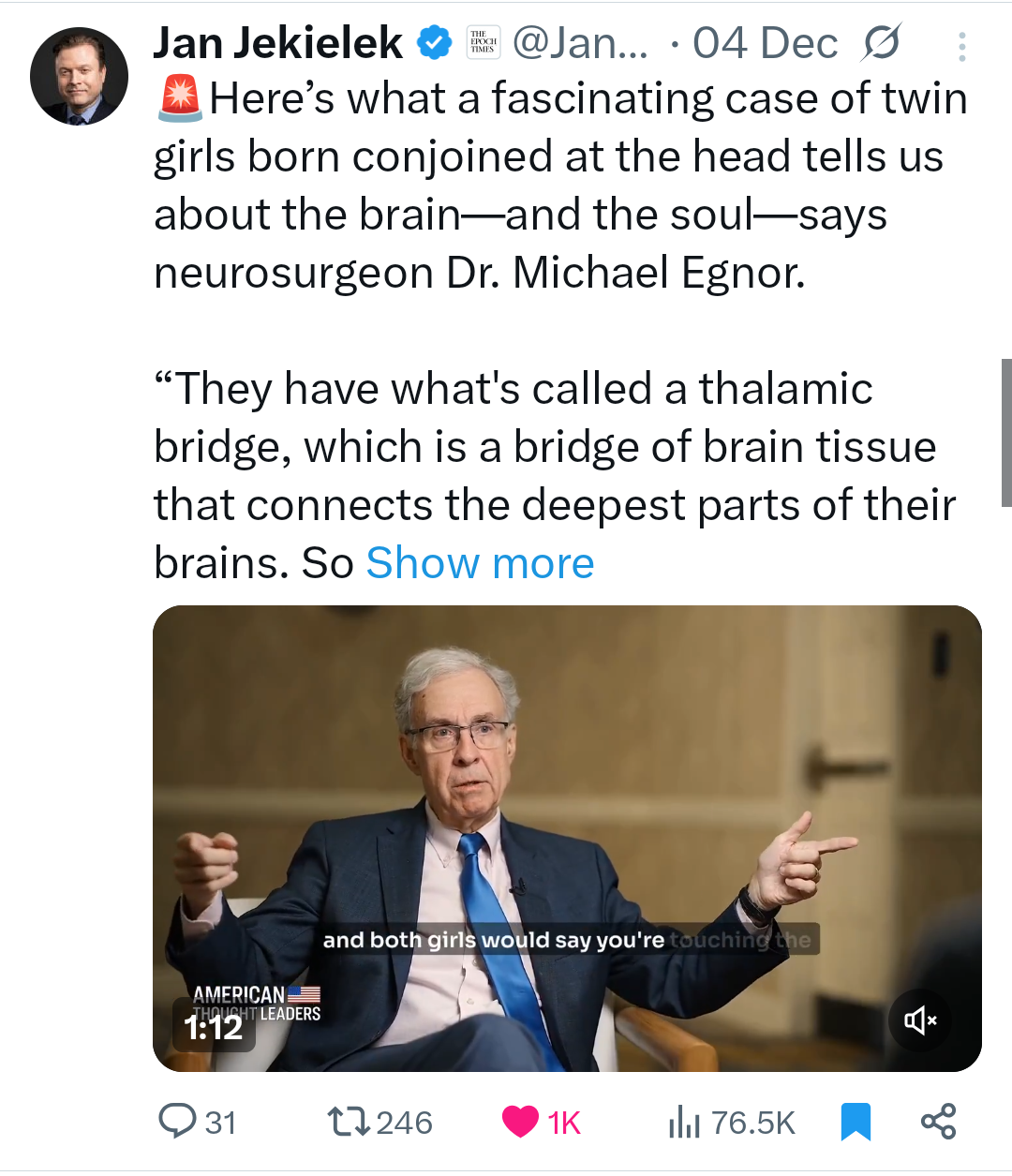The width and height of the screenshot is (1012, 1176).
Task: Unmute the video sound
Action: pos(919,1020)
